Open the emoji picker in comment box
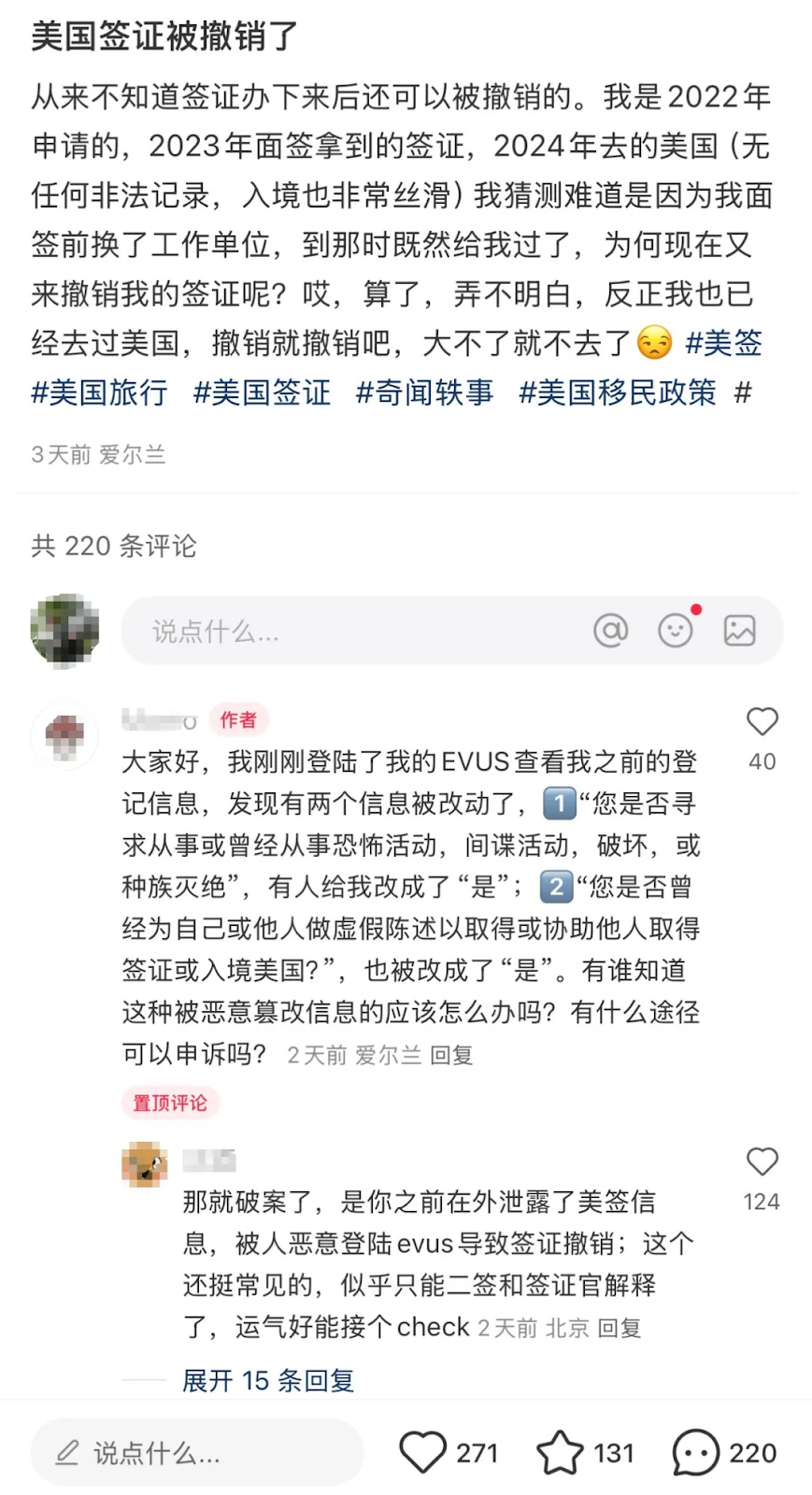Viewport: 812px width, 1495px height. pyautogui.click(x=676, y=631)
